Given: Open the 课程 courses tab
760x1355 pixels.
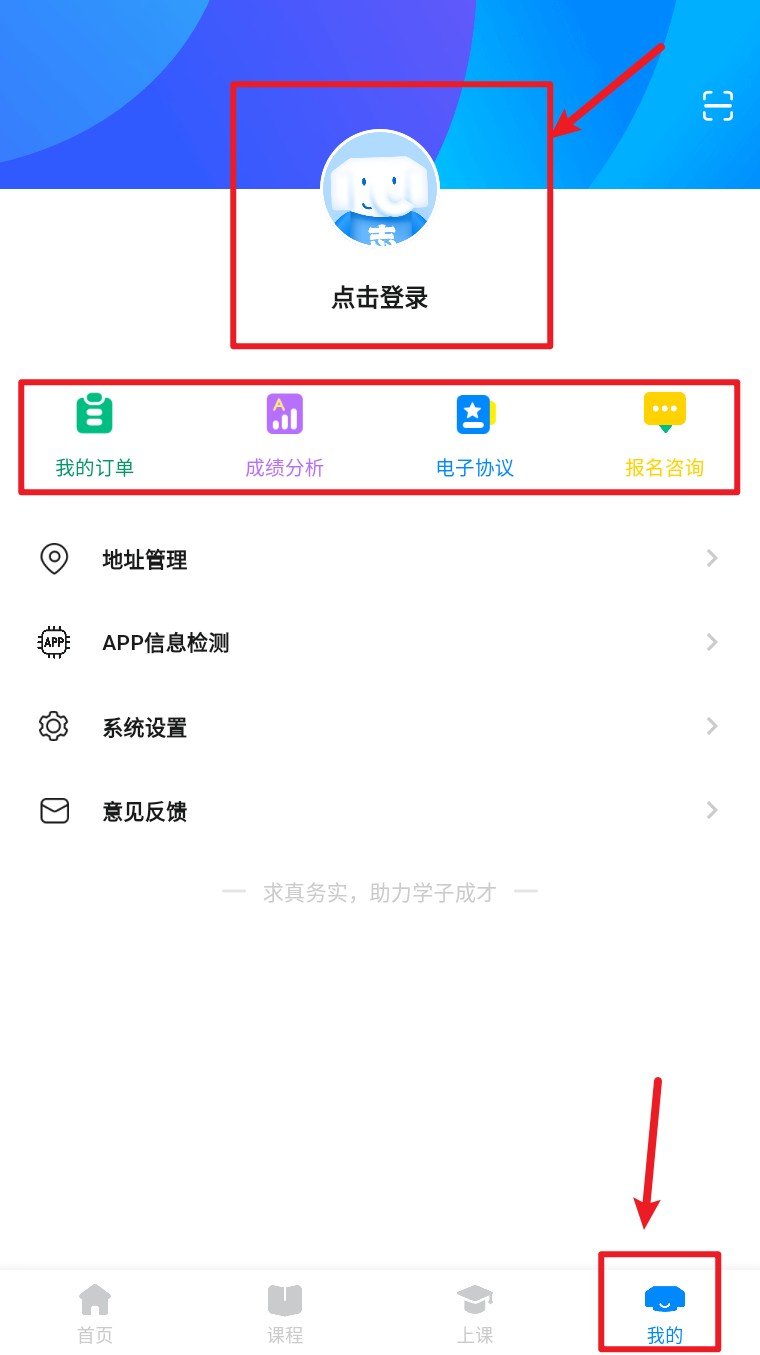Looking at the screenshot, I should pos(285,1310).
